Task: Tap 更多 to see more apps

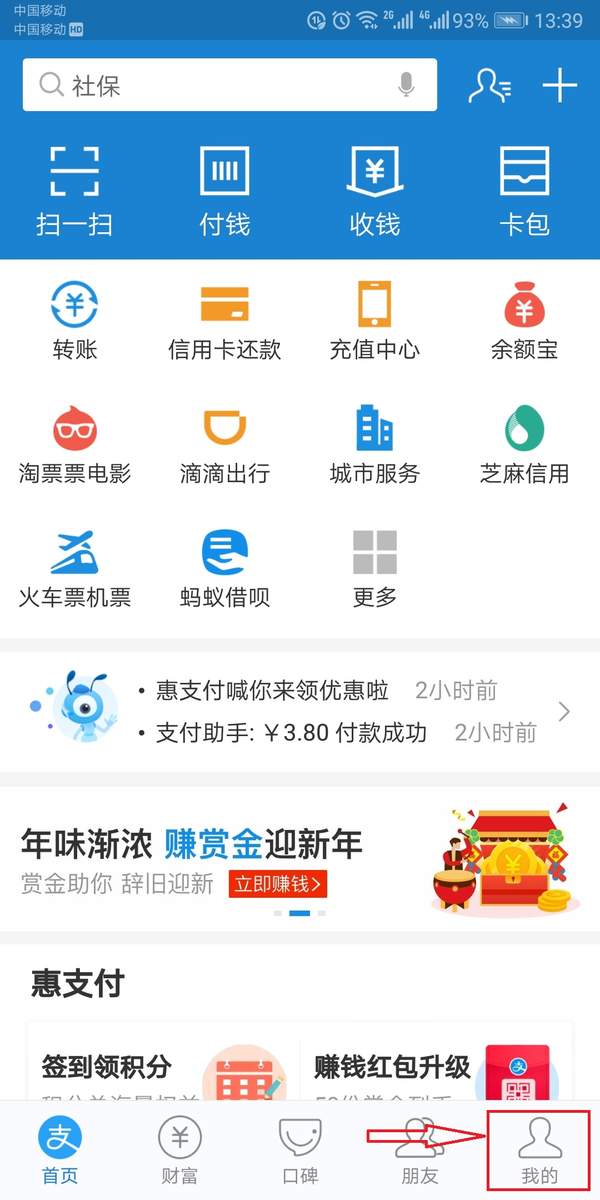Action: click(375, 568)
